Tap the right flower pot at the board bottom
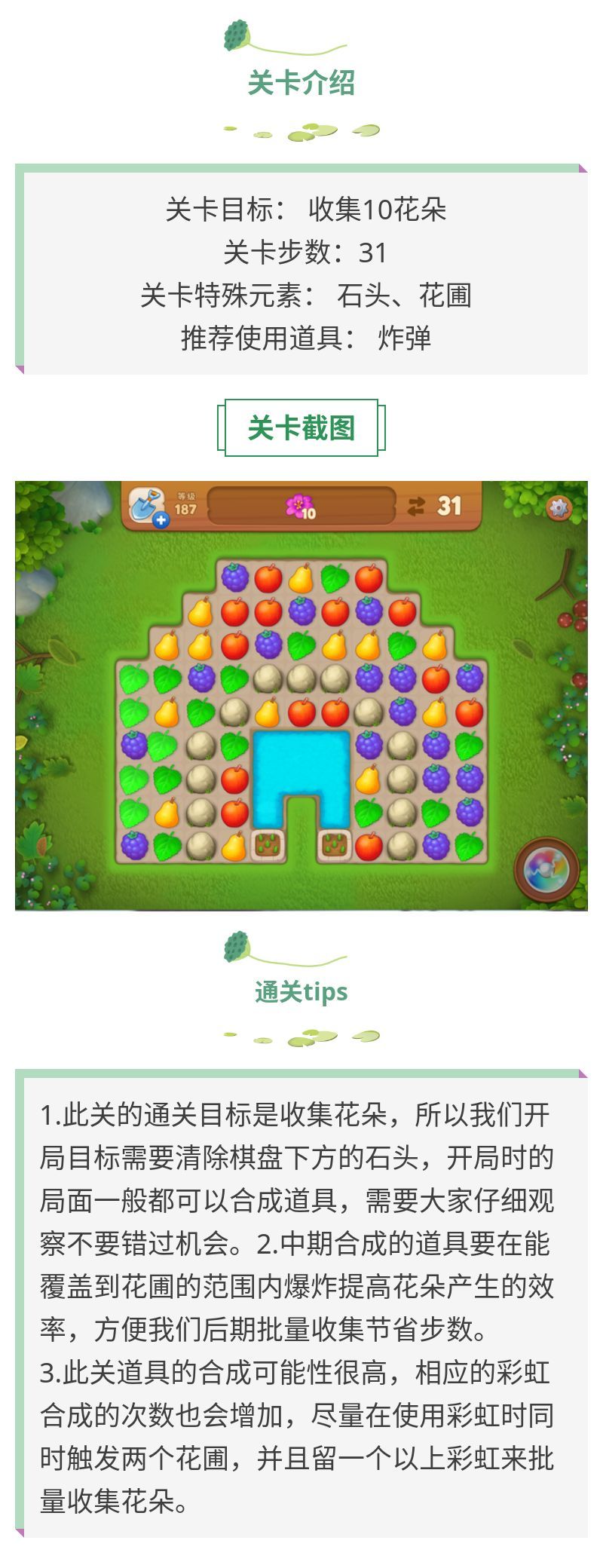This screenshot has width=603, height=1568. click(x=335, y=846)
